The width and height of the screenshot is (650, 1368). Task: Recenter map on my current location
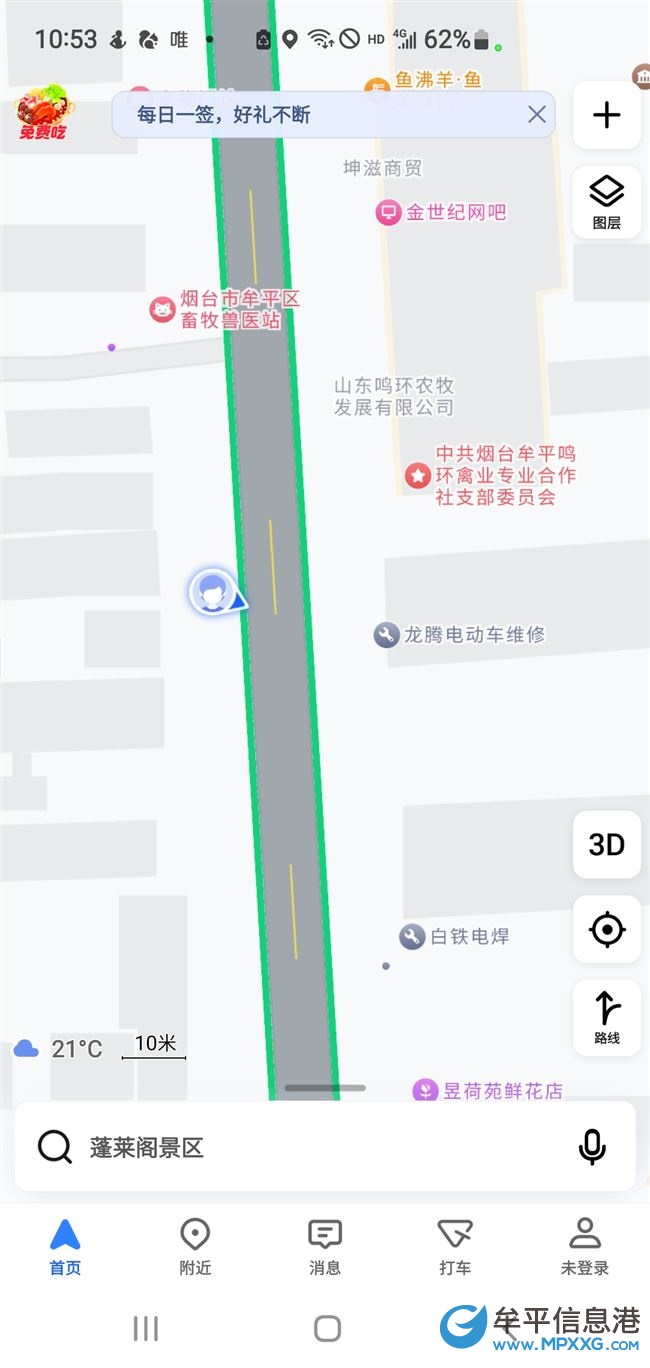pos(606,930)
